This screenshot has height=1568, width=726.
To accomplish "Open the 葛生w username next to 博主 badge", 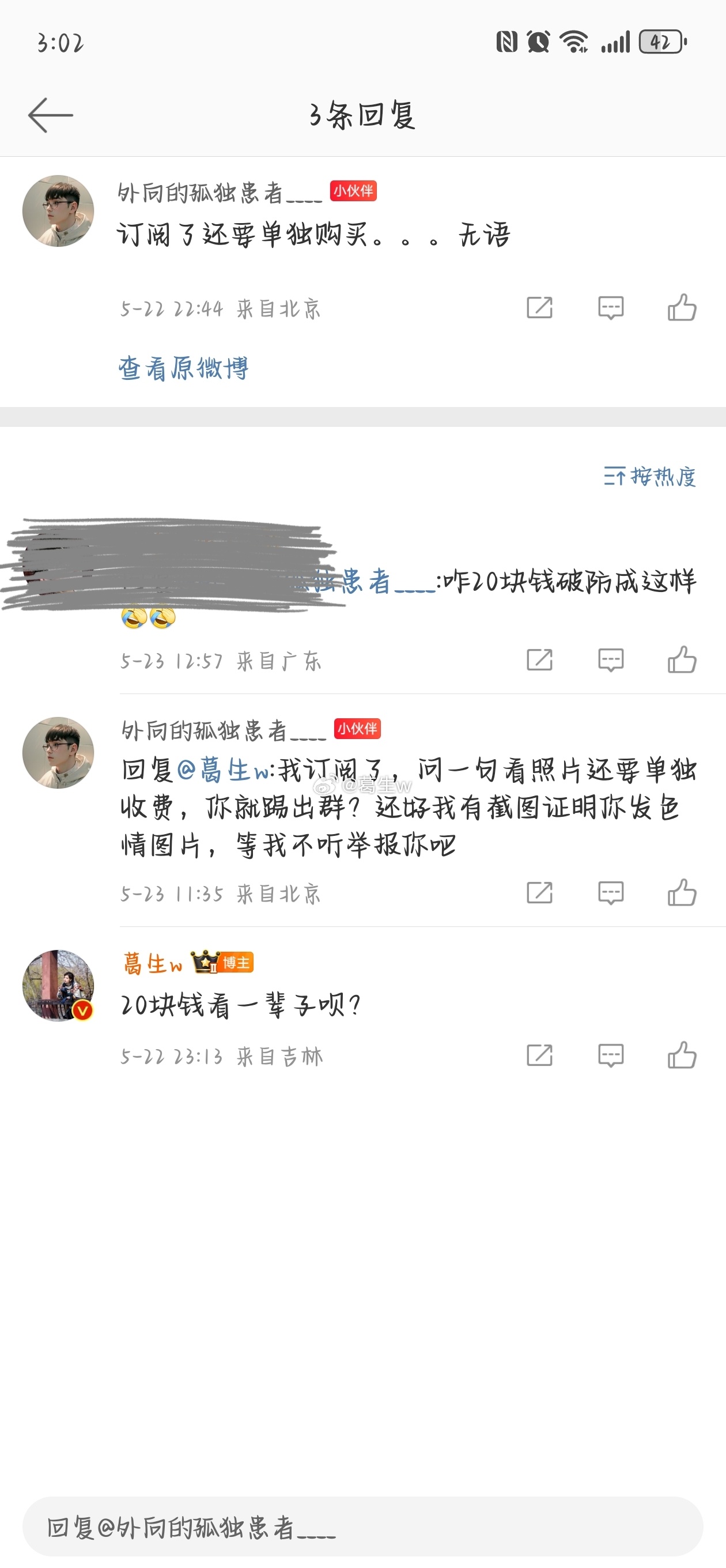I will (152, 963).
